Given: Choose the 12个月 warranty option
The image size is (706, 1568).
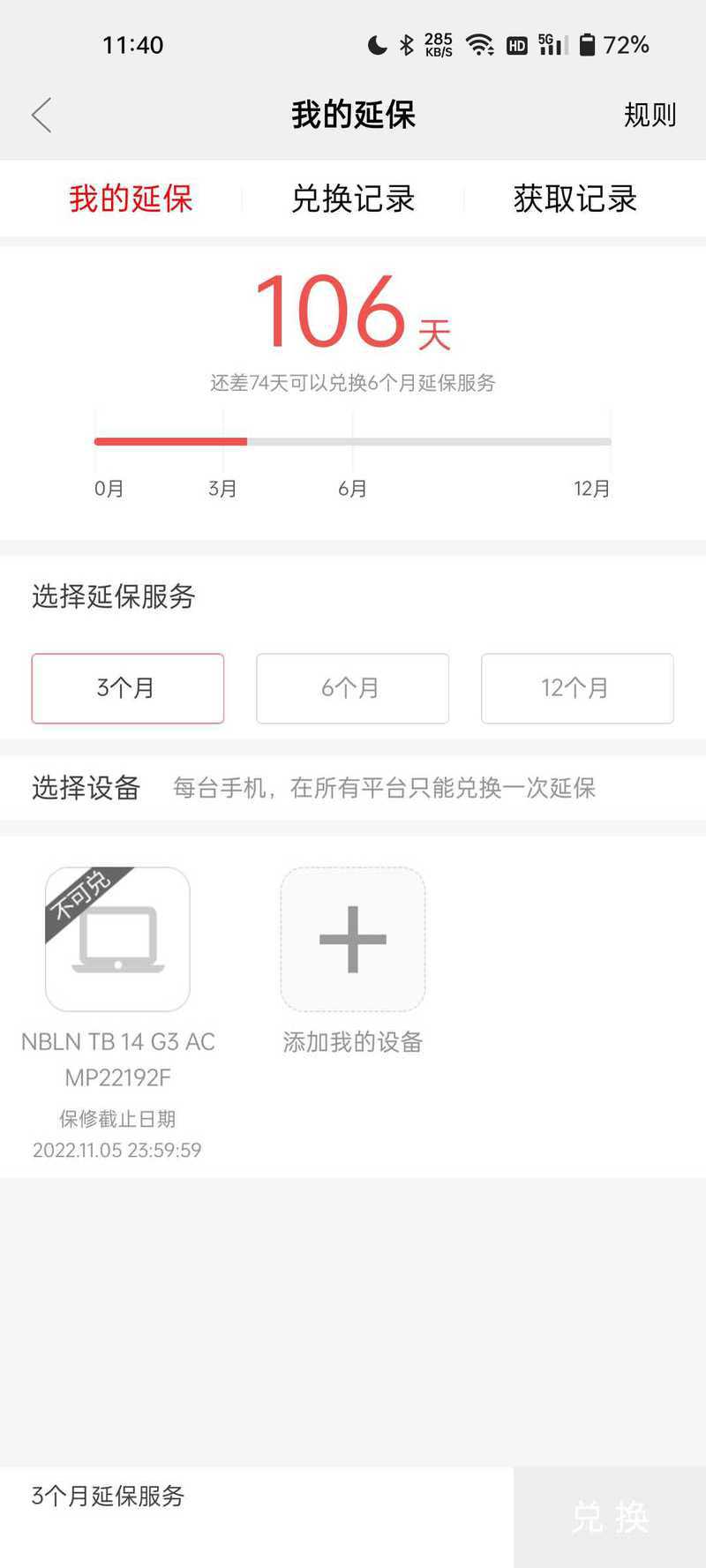Looking at the screenshot, I should pos(577,688).
